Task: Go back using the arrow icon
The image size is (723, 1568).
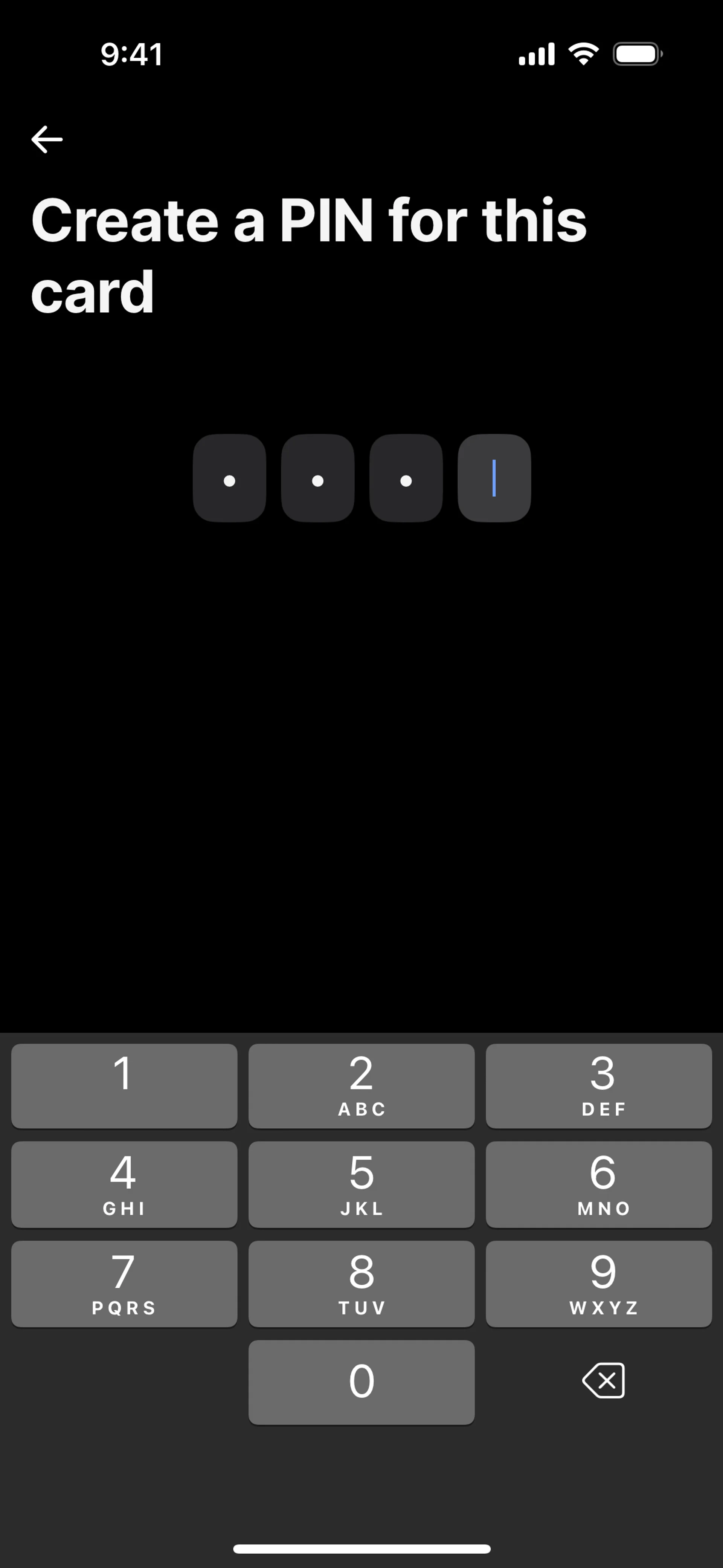Action: click(x=47, y=139)
